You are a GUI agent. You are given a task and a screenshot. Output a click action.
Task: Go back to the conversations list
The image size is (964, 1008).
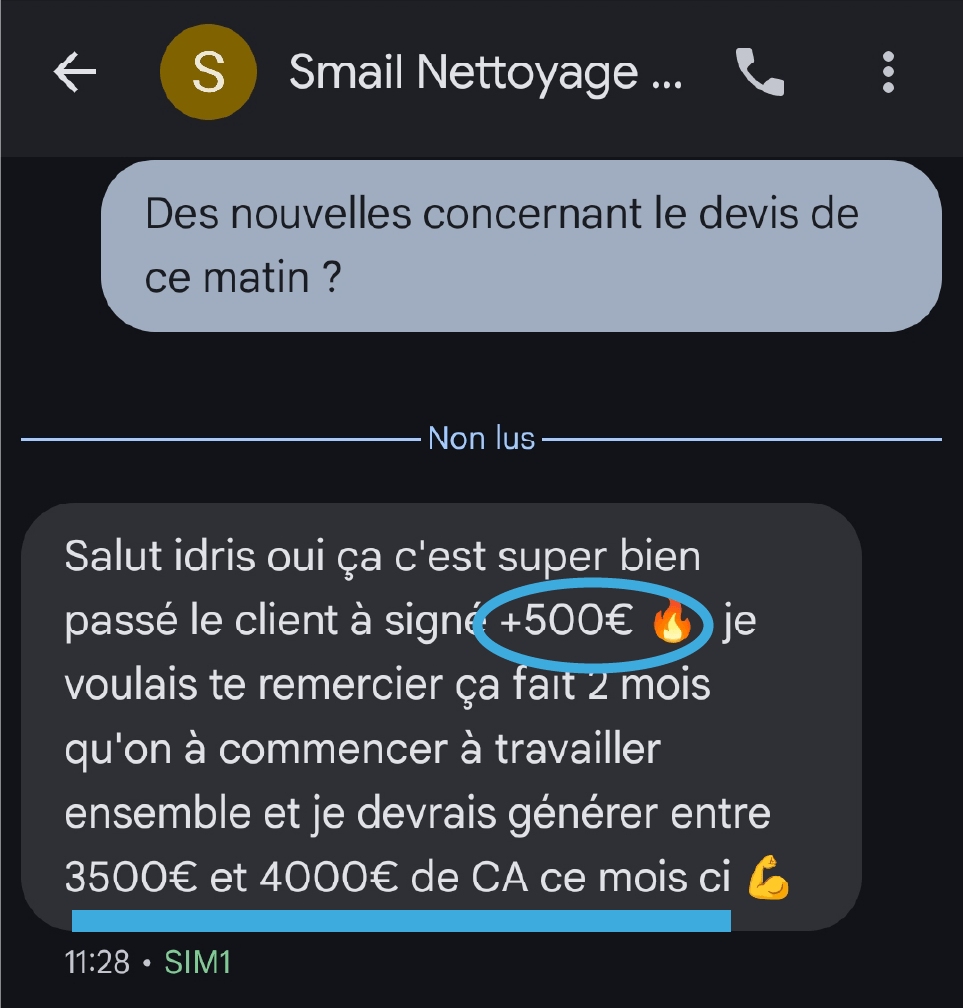tap(75, 72)
